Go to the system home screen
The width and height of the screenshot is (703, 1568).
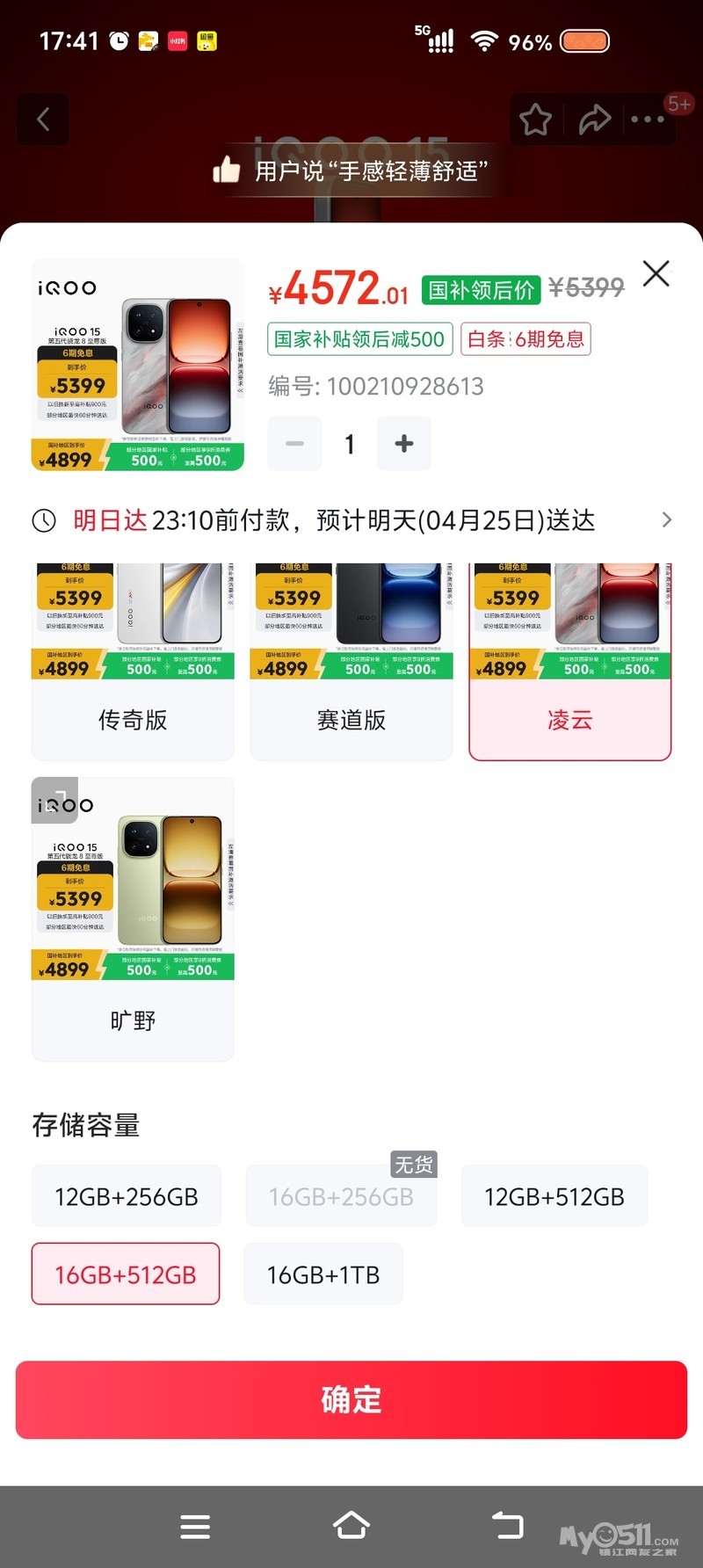click(x=351, y=1526)
